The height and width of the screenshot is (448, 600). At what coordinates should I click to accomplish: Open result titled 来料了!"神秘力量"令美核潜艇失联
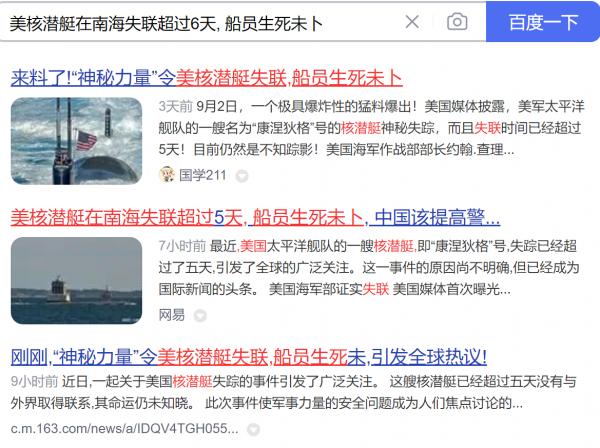pyautogui.click(x=206, y=74)
